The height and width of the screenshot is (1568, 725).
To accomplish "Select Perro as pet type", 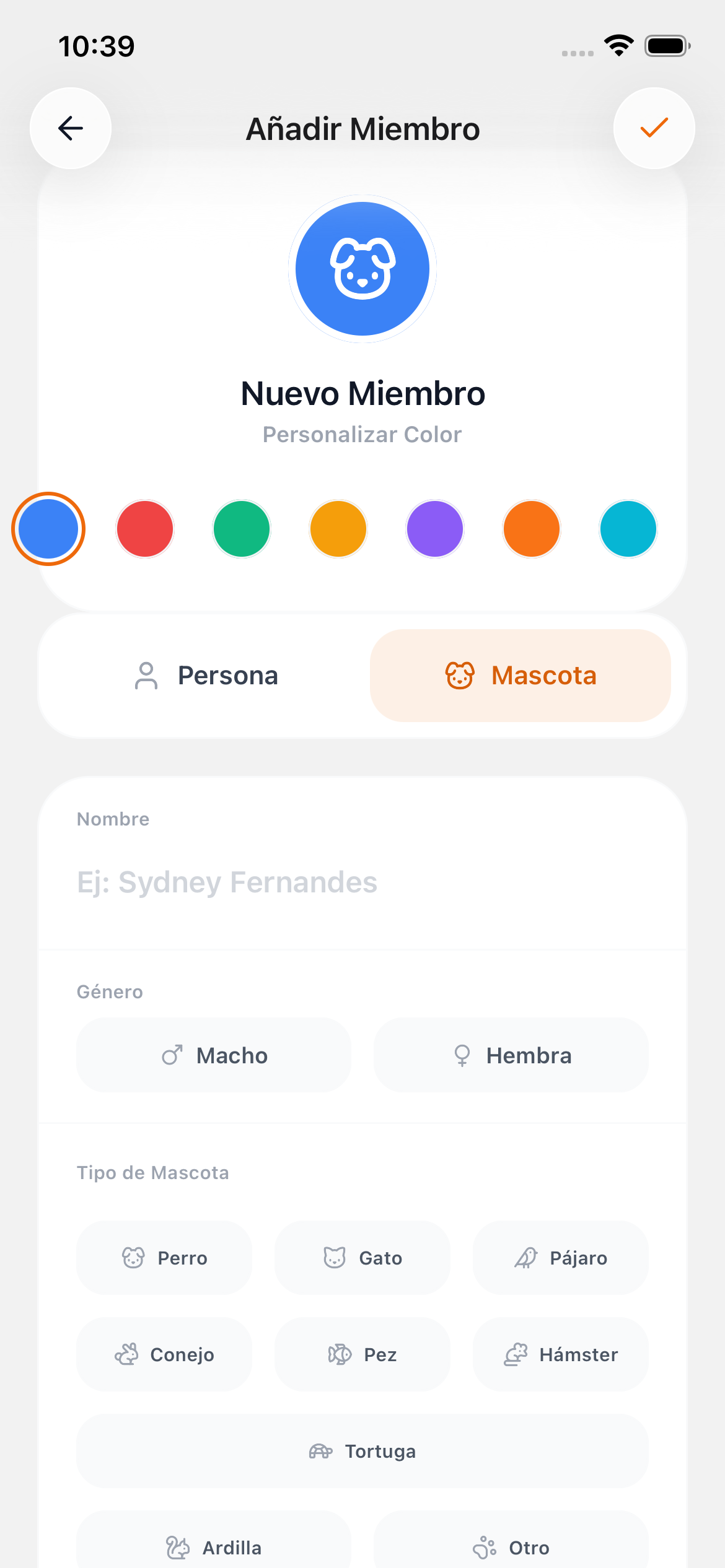I will click(164, 1258).
